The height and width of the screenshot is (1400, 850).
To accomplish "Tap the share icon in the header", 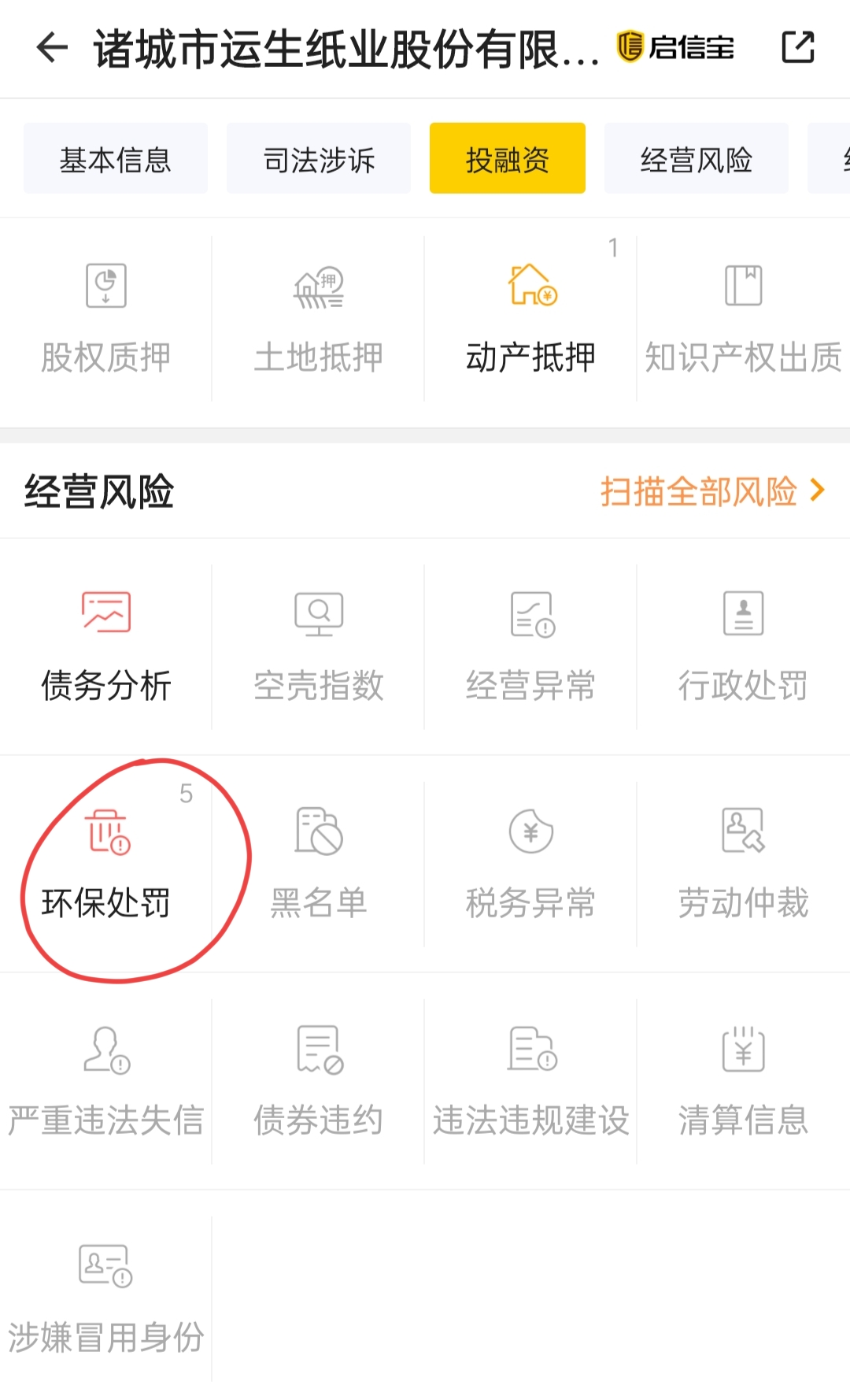I will [x=797, y=47].
